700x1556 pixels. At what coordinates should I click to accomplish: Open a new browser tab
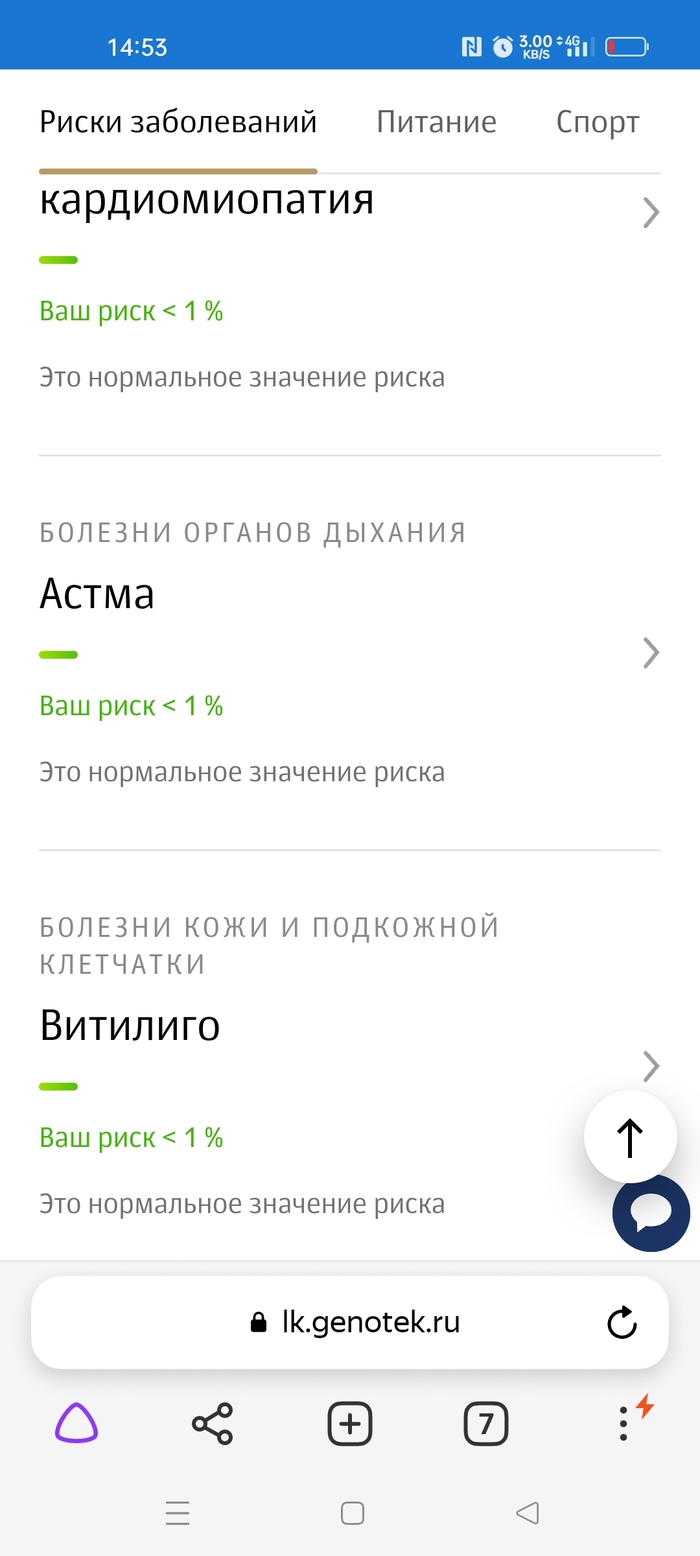(x=349, y=1422)
